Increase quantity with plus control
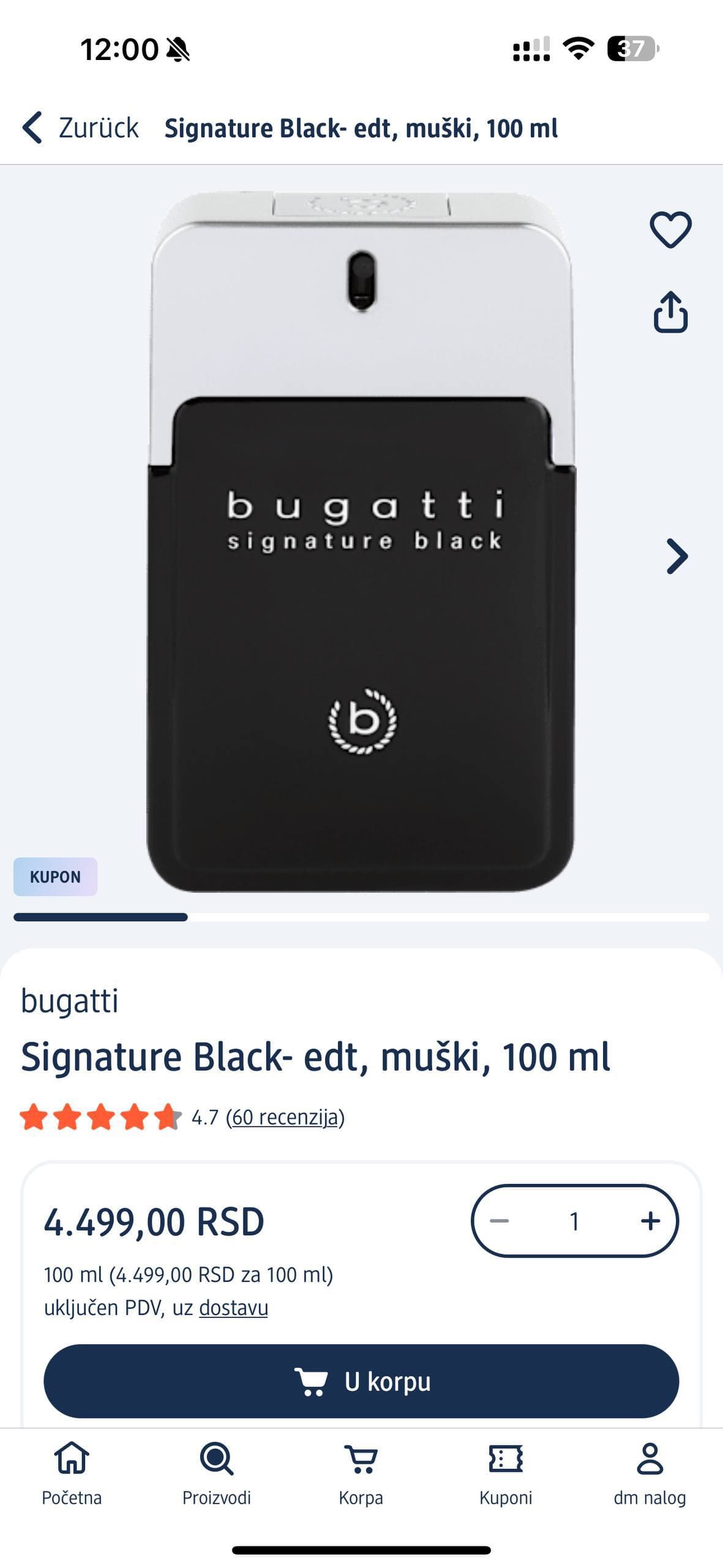723x1568 pixels. click(x=651, y=1222)
